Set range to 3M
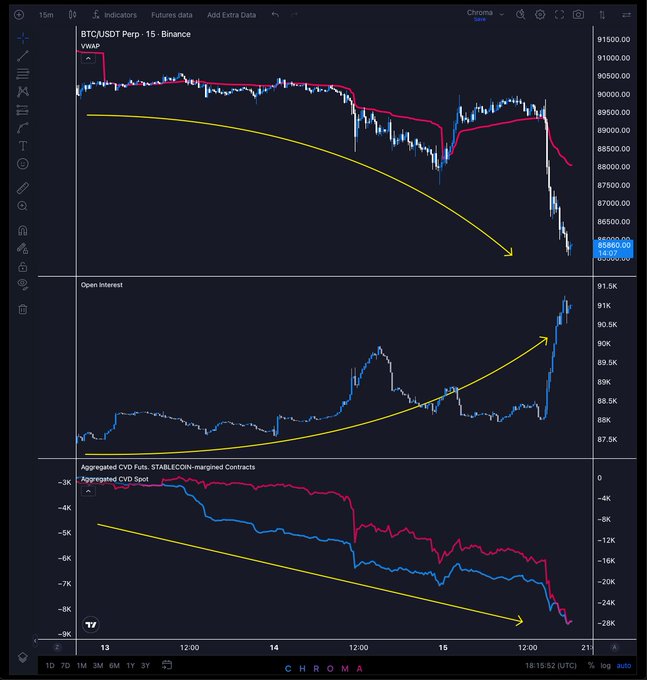Image resolution: width=647 pixels, height=680 pixels. [x=98, y=665]
